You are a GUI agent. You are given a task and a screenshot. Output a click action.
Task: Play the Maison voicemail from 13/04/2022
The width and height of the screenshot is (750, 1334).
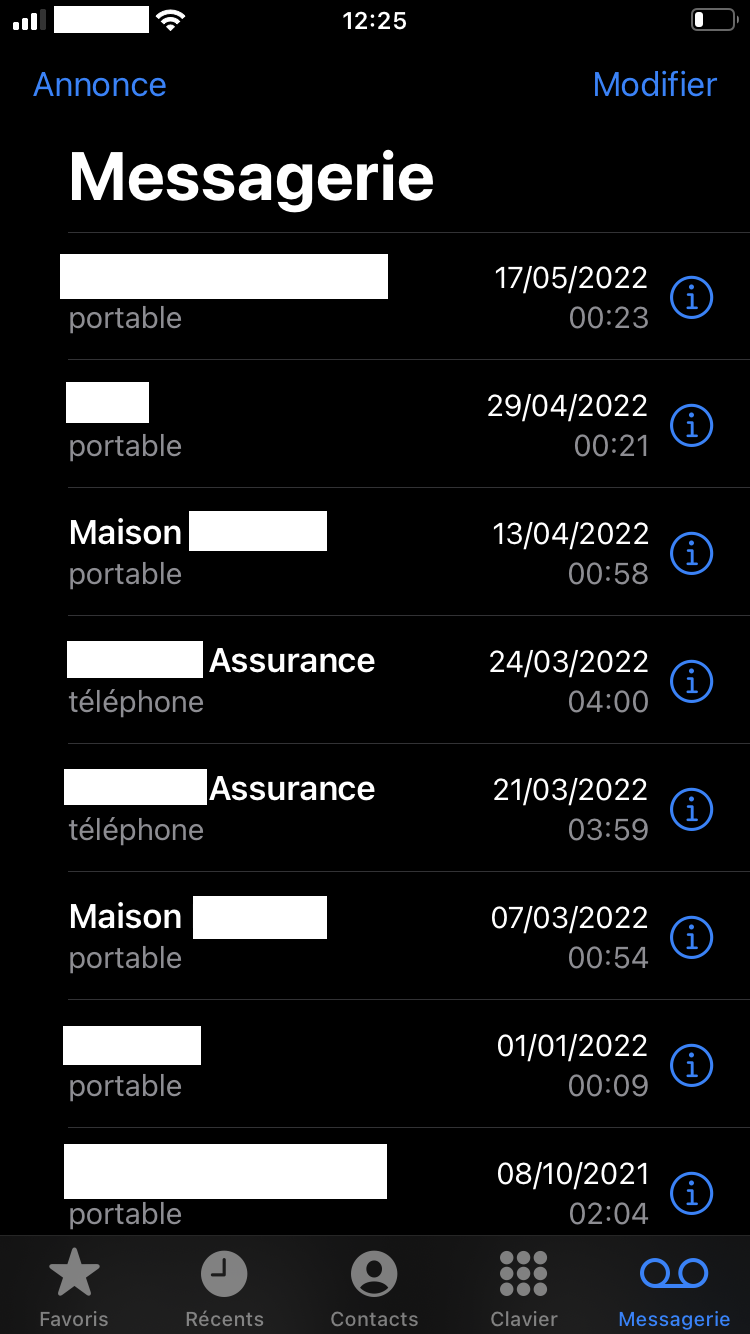300,552
